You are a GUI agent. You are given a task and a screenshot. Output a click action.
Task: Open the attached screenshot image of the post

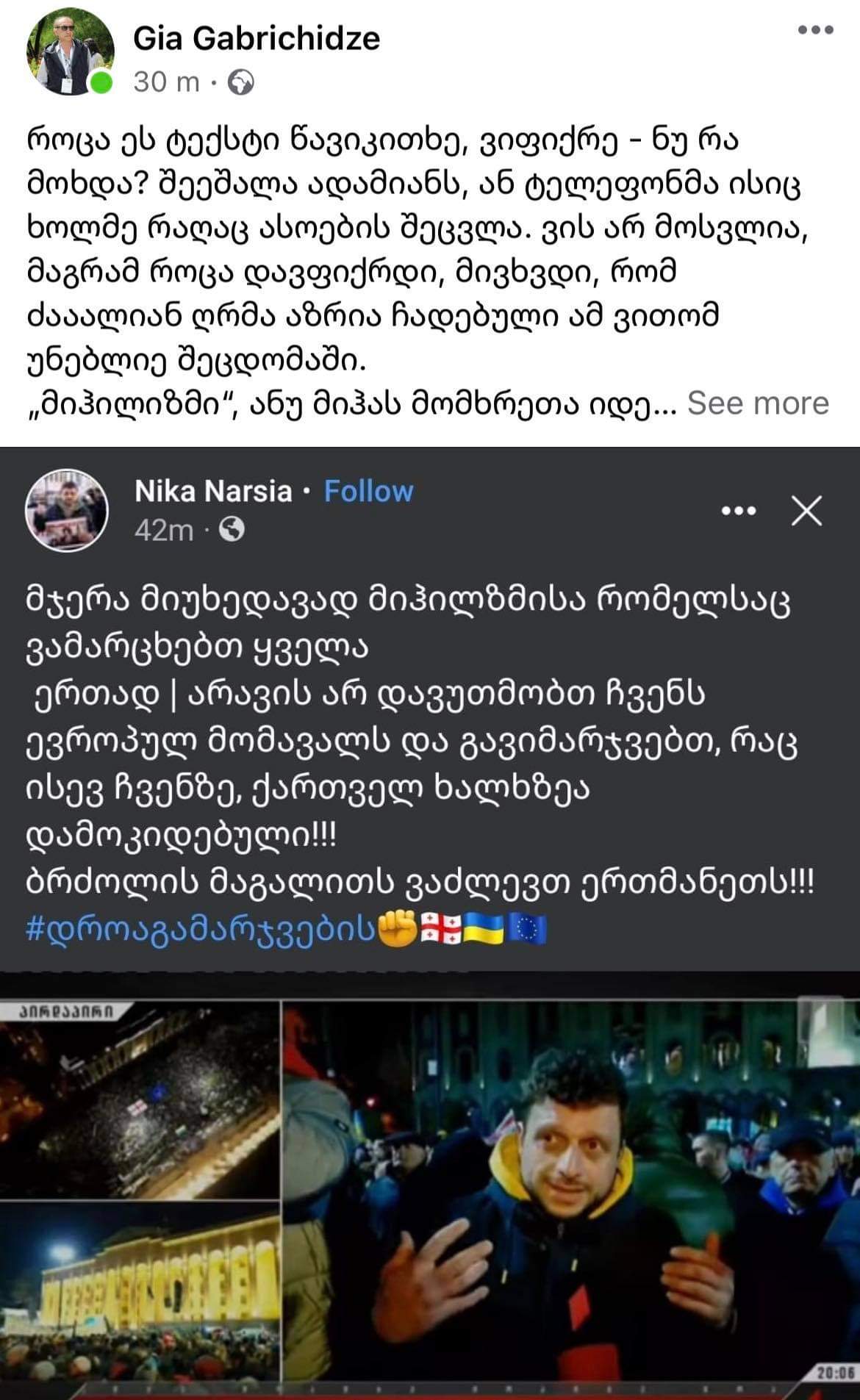coord(430,923)
